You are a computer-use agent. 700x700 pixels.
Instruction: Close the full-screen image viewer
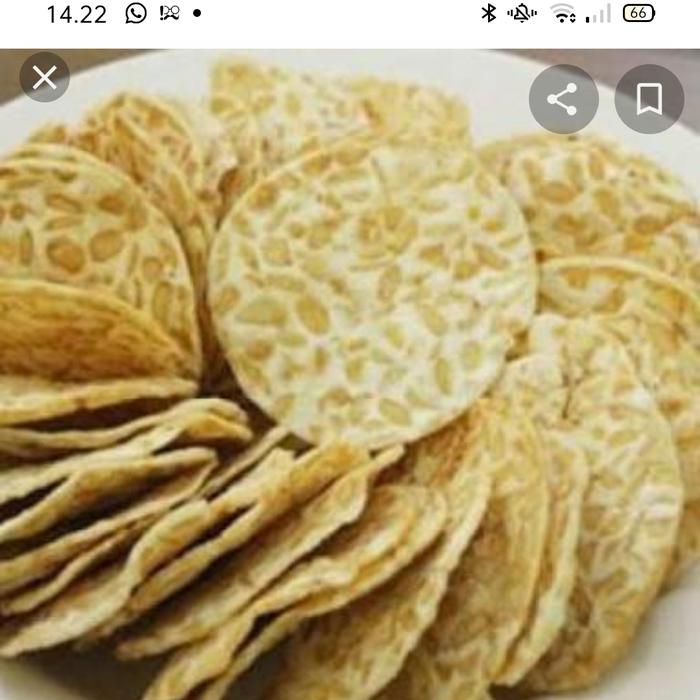(45, 78)
